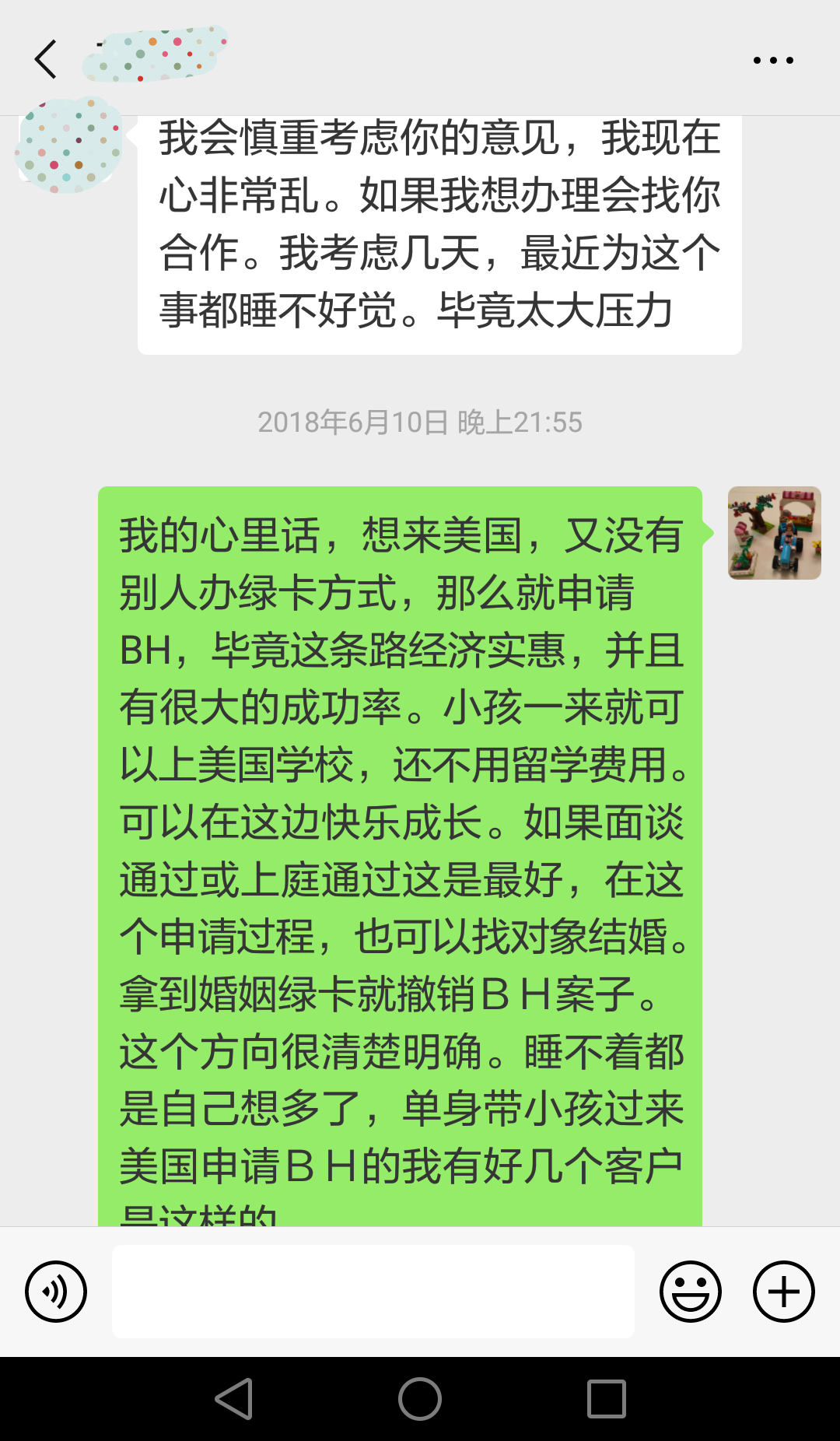Tap the message text field
This screenshot has width=840, height=1441.
373,1292
